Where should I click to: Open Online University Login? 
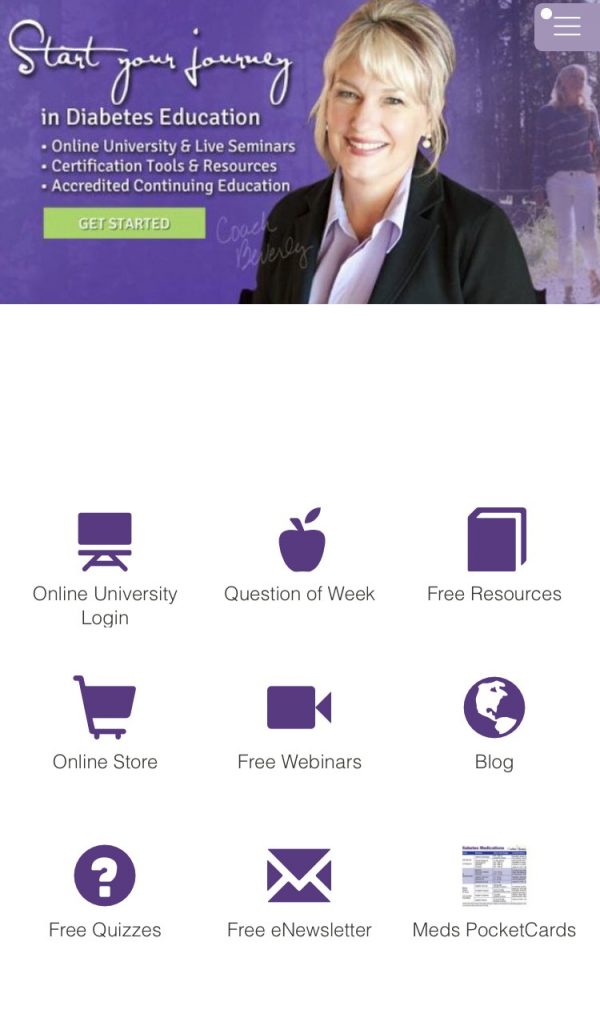pos(105,567)
